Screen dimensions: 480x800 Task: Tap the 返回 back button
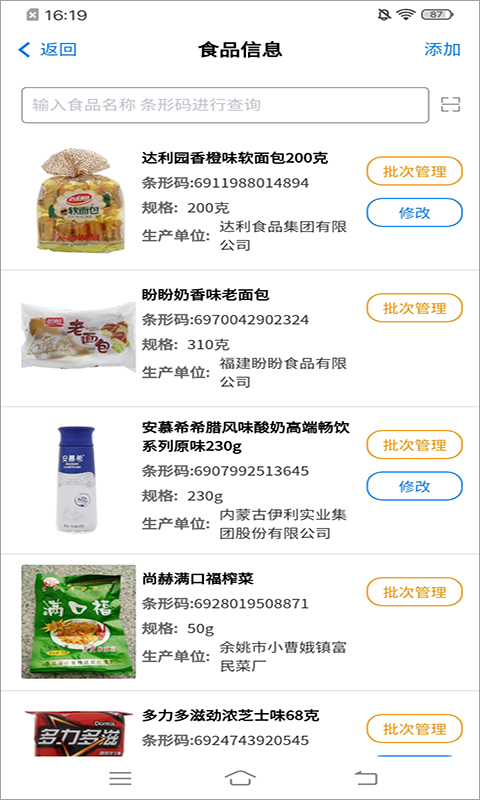[x=47, y=49]
